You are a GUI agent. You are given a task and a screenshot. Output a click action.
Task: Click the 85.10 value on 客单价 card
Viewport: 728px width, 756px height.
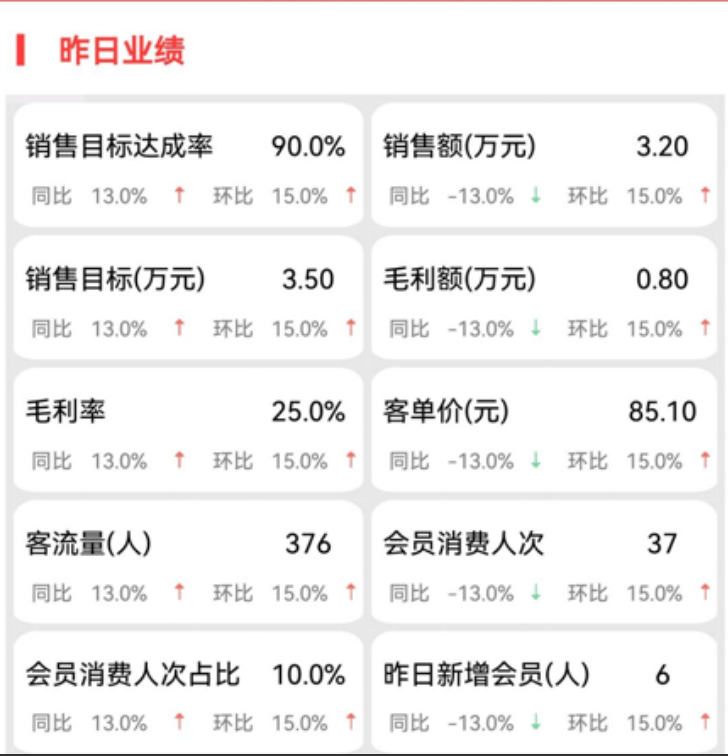coord(663,410)
